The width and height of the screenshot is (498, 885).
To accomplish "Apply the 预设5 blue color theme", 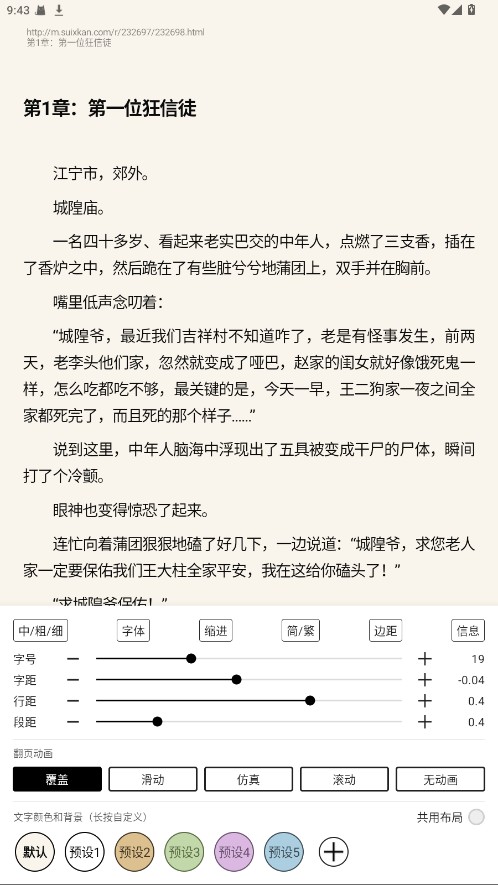I will (284, 852).
